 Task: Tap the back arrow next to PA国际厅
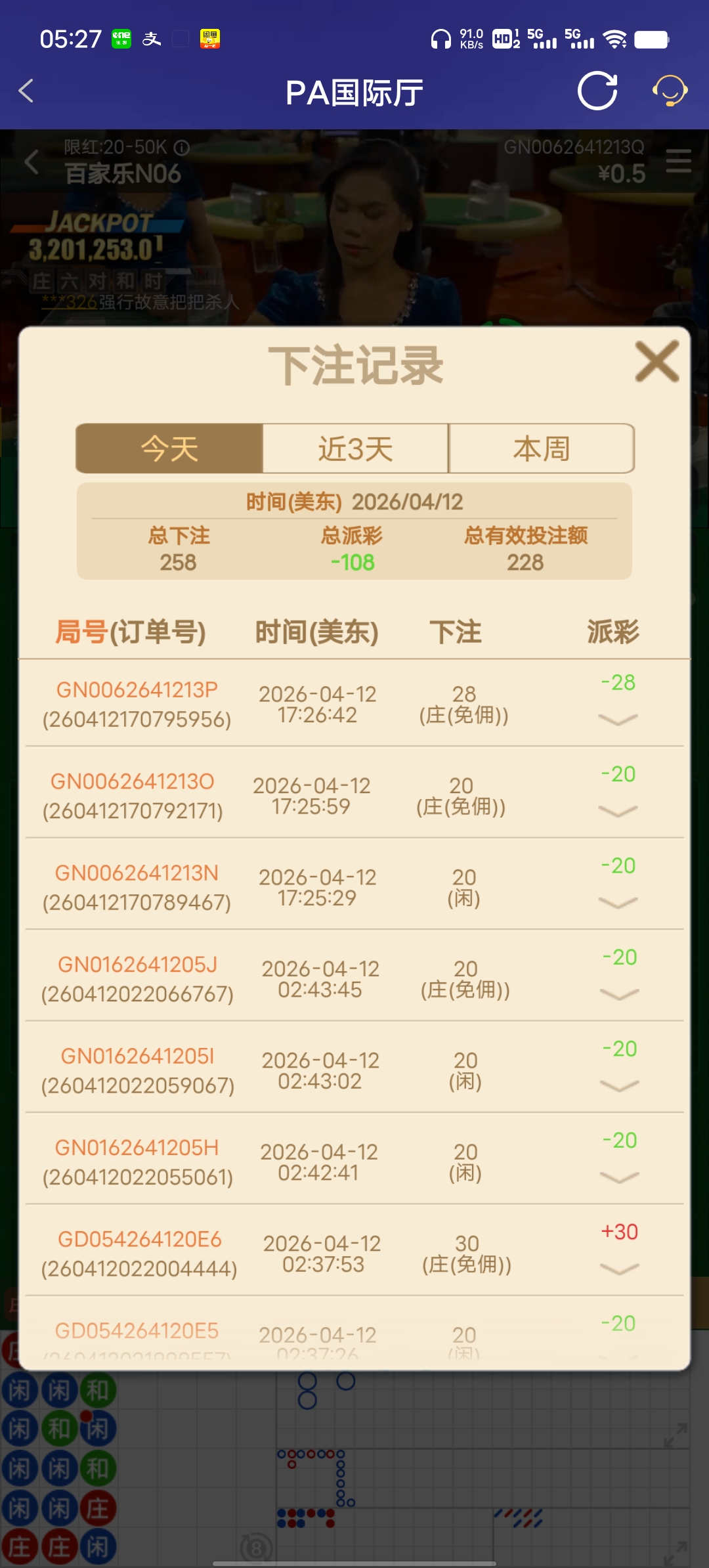tap(26, 92)
